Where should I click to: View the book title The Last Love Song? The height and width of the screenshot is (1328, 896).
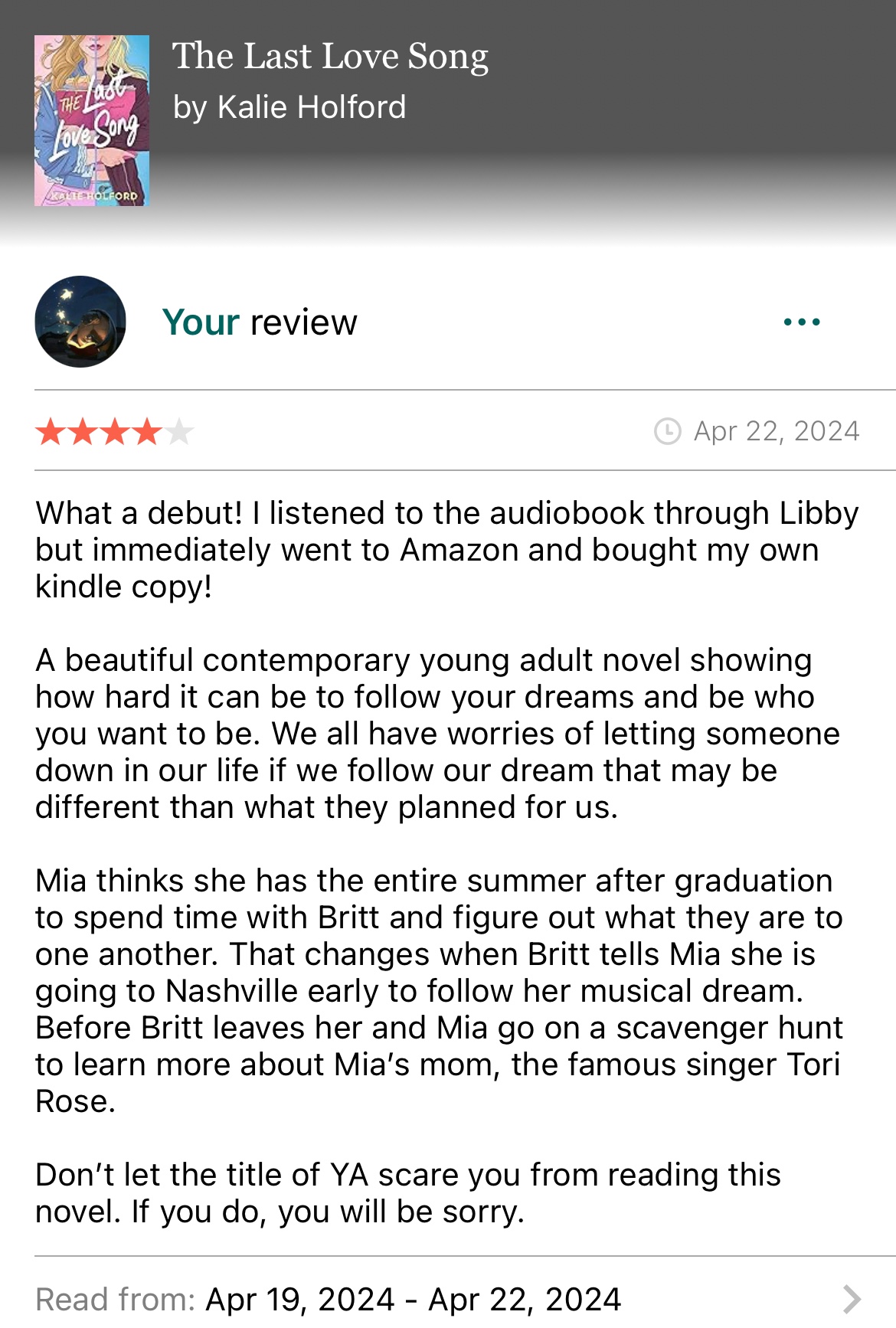[x=330, y=57]
